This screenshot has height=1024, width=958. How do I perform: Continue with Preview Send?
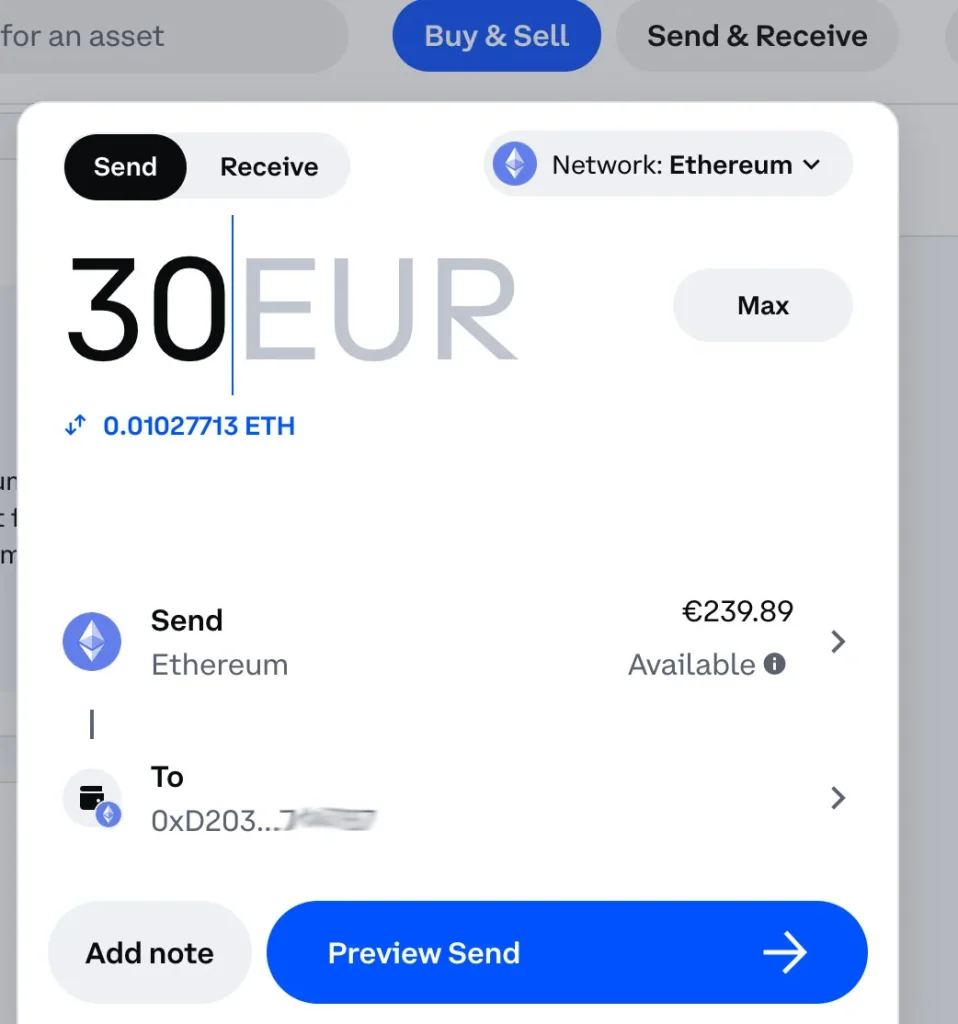pos(566,952)
